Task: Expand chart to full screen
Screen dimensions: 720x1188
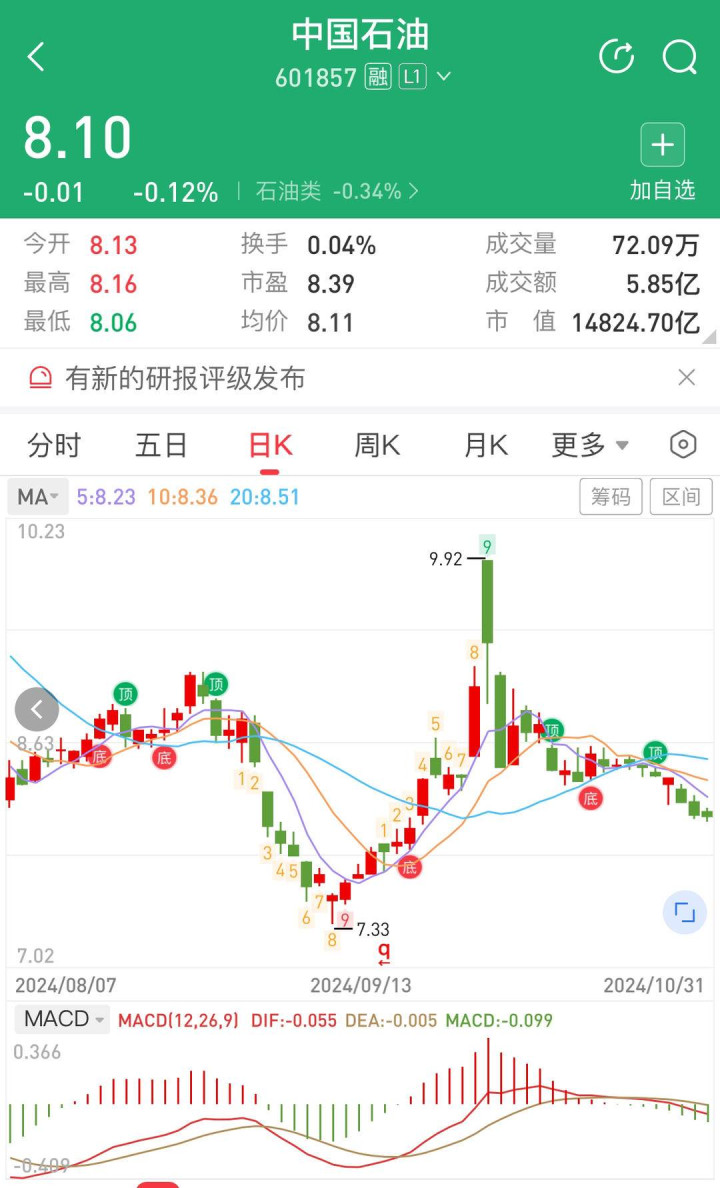Action: pyautogui.click(x=684, y=912)
